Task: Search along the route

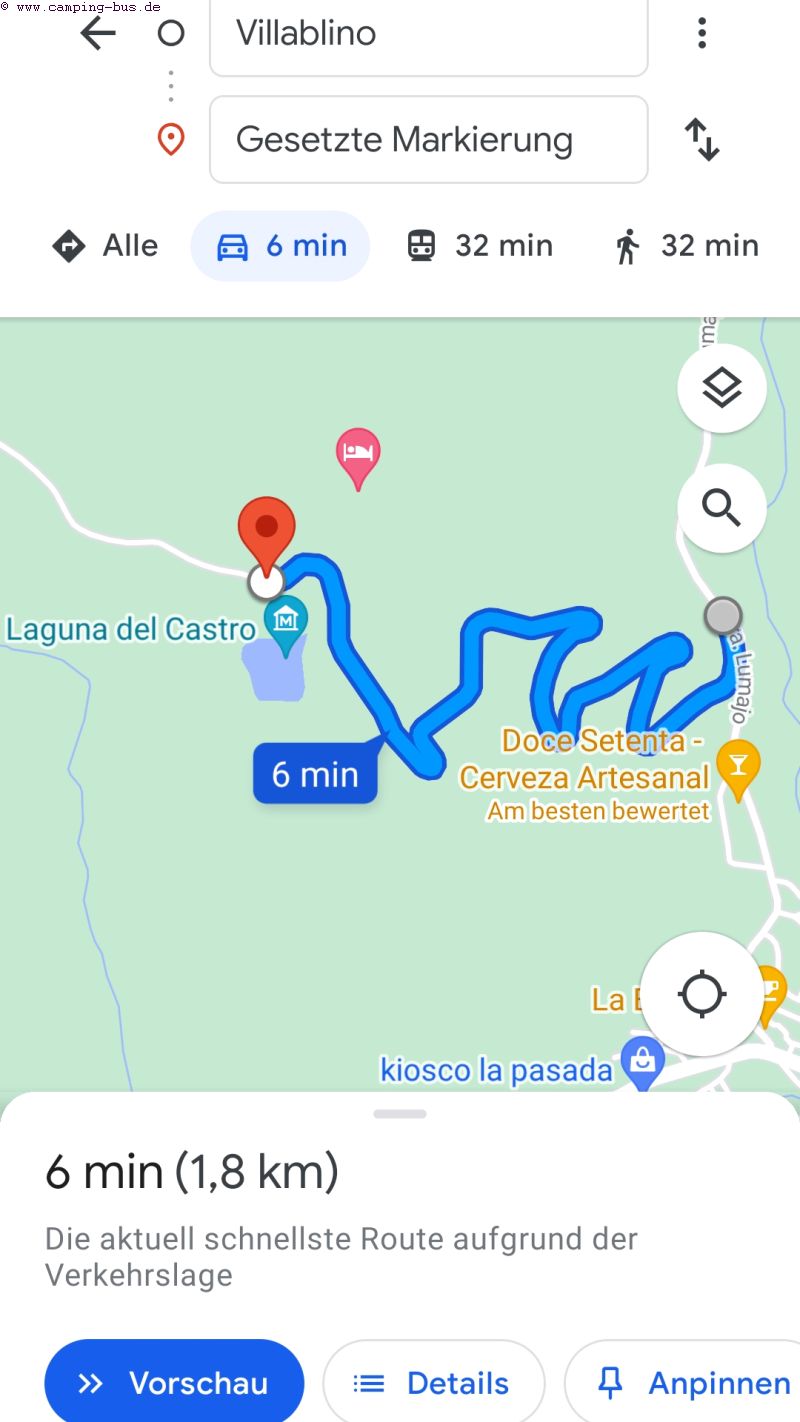Action: 722,508
